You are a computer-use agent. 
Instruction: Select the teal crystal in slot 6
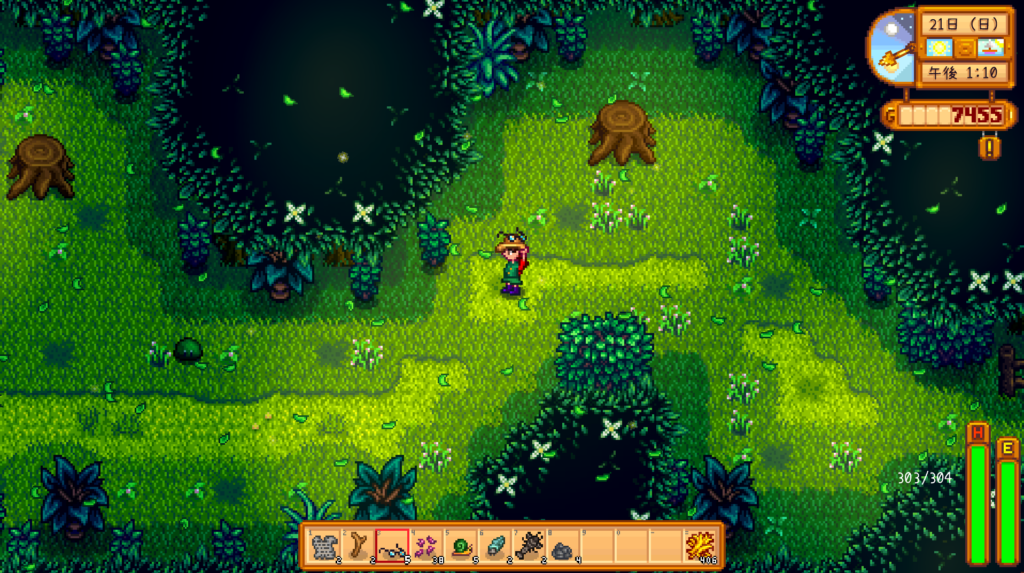(496, 546)
